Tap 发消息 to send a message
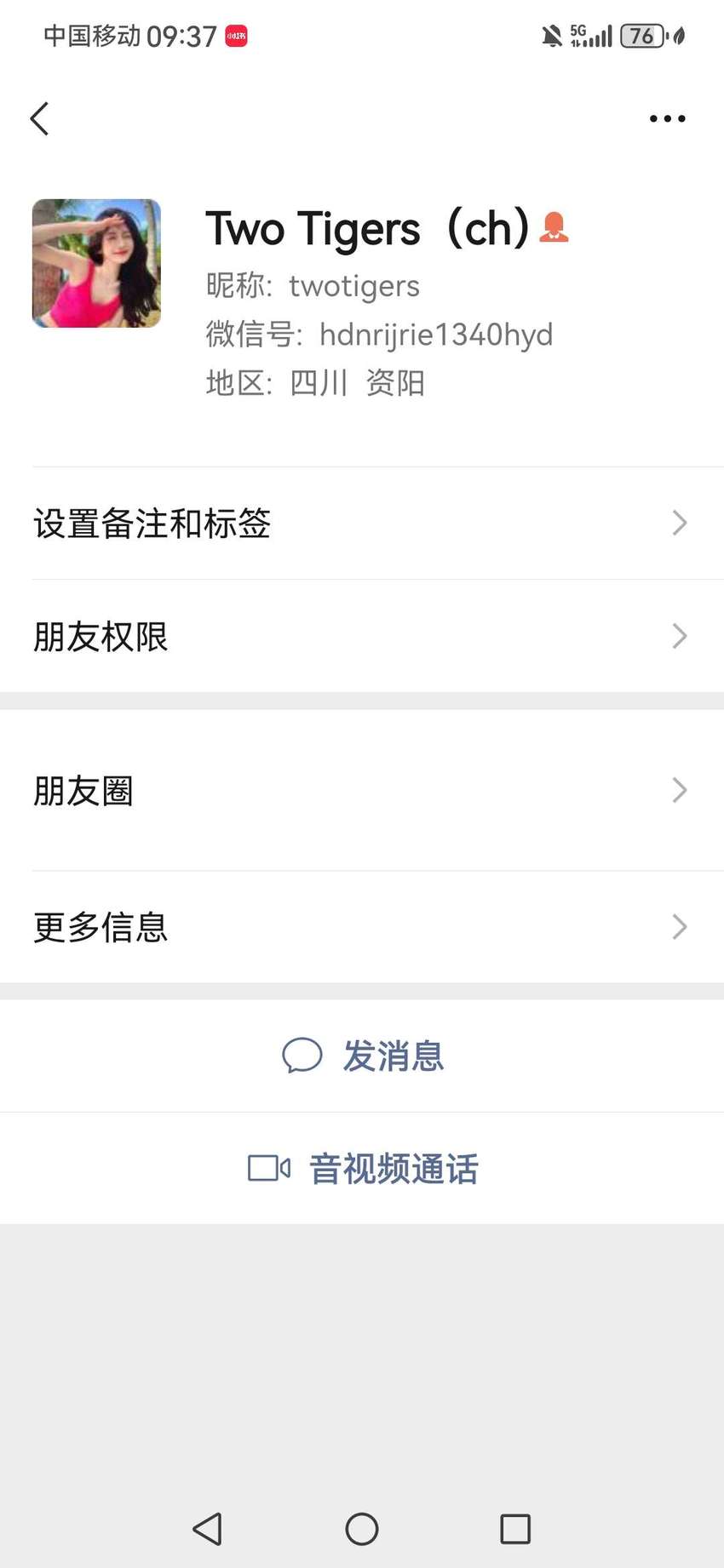724x1568 pixels. 362,1056
